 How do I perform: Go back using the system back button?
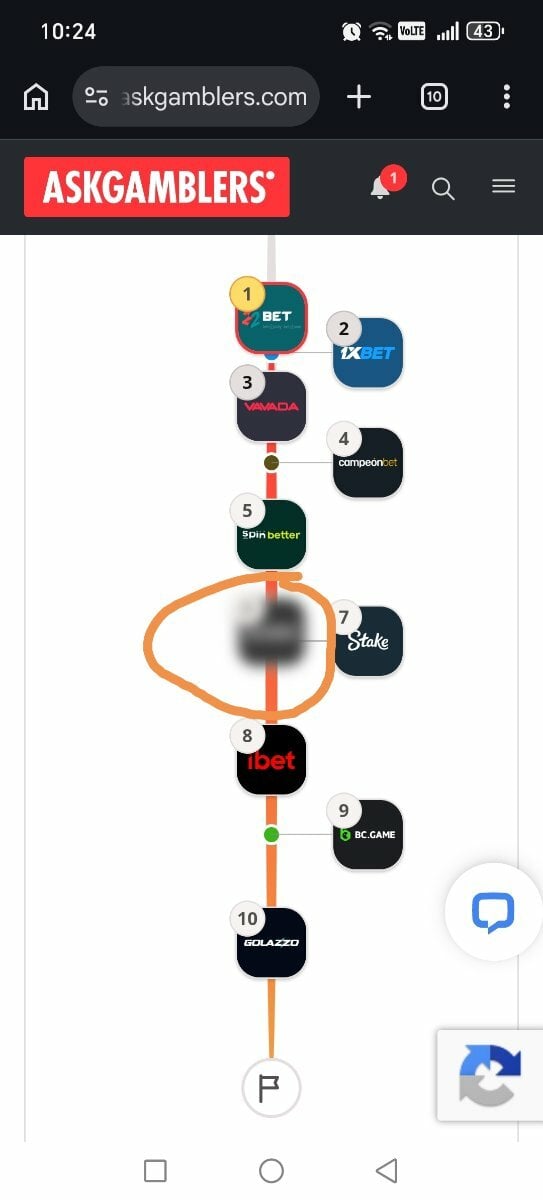387,1170
